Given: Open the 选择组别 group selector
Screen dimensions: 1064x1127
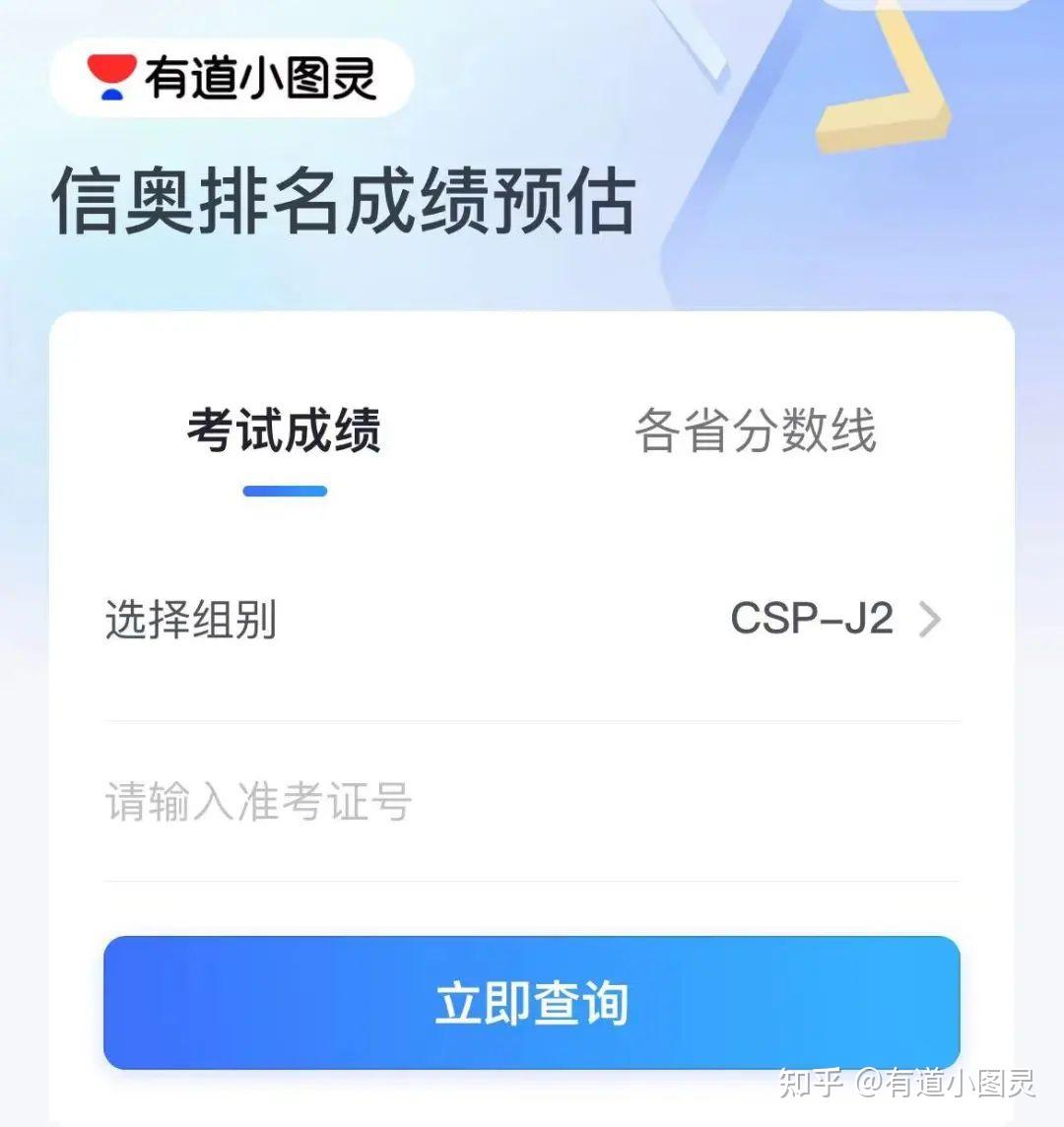Looking at the screenshot, I should click(532, 619).
